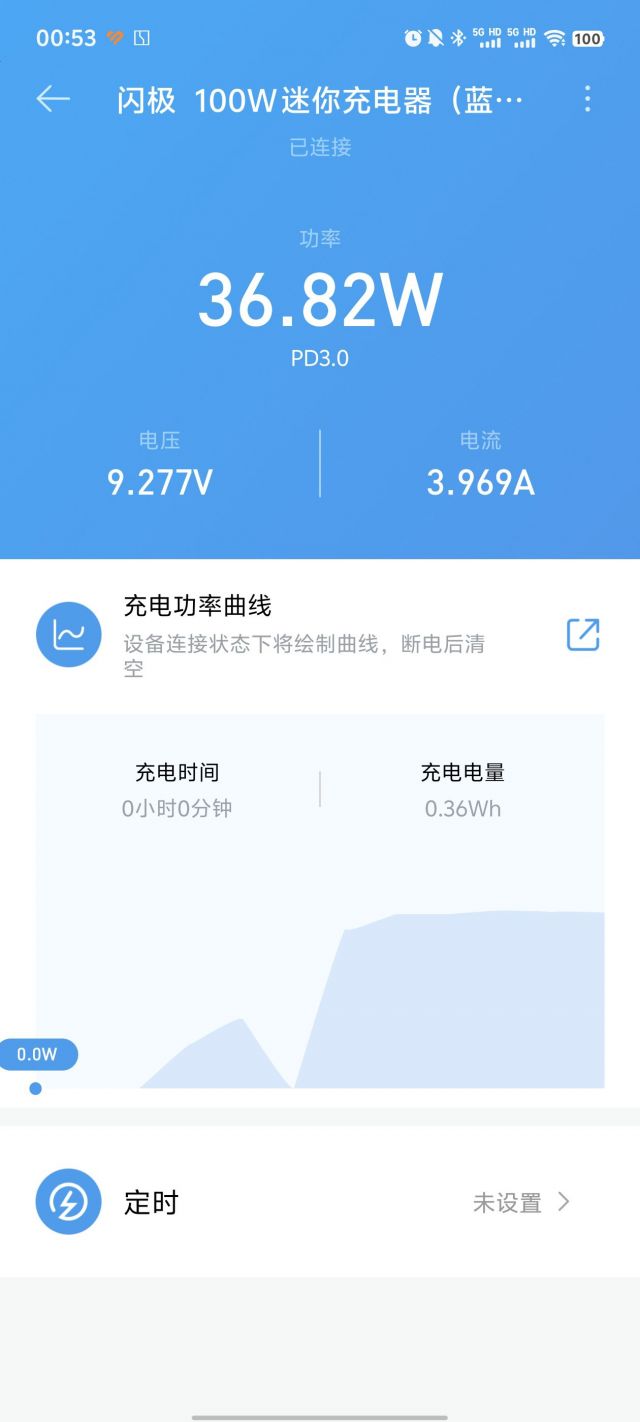Open the 定时 timer setting row
Screen dimensions: 640x1422
[x=320, y=1201]
